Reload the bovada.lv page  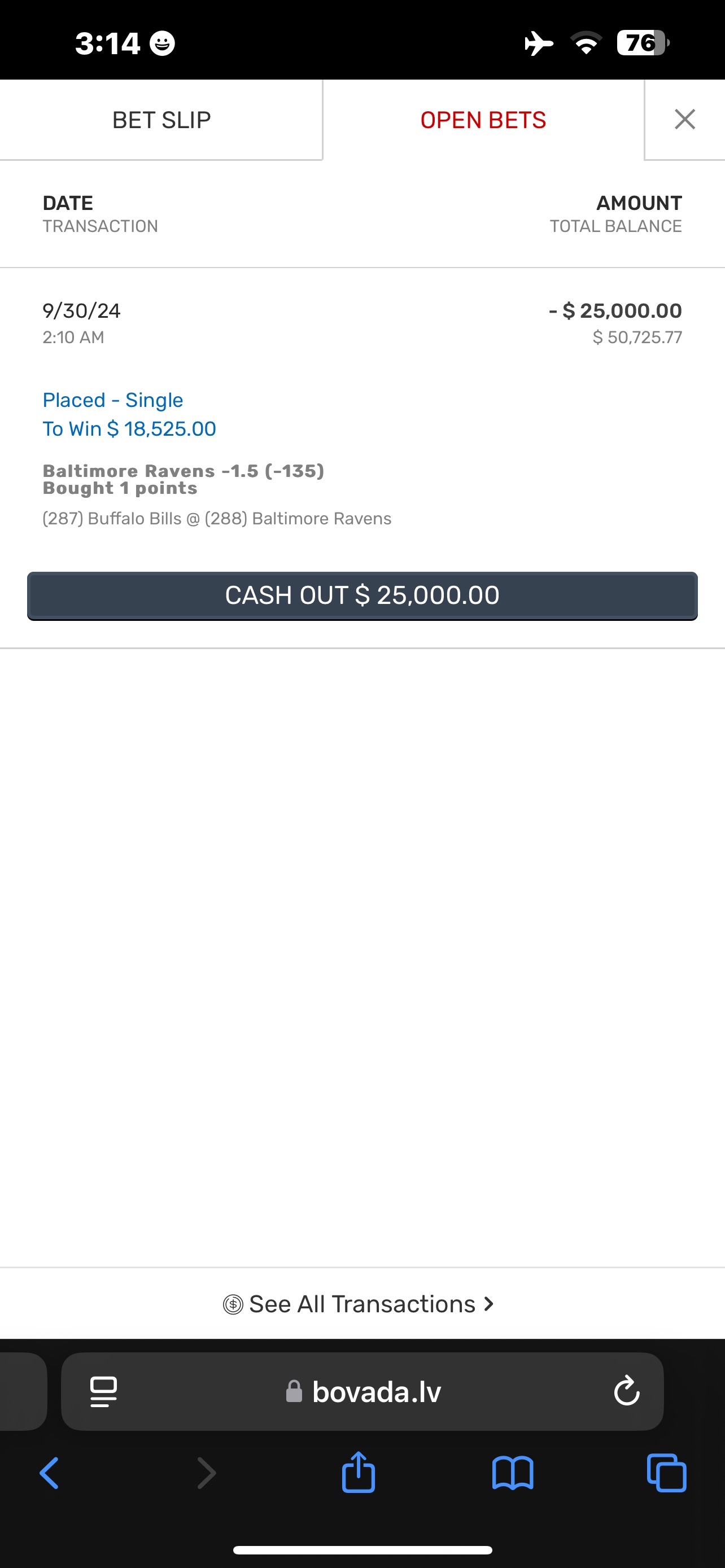626,1391
